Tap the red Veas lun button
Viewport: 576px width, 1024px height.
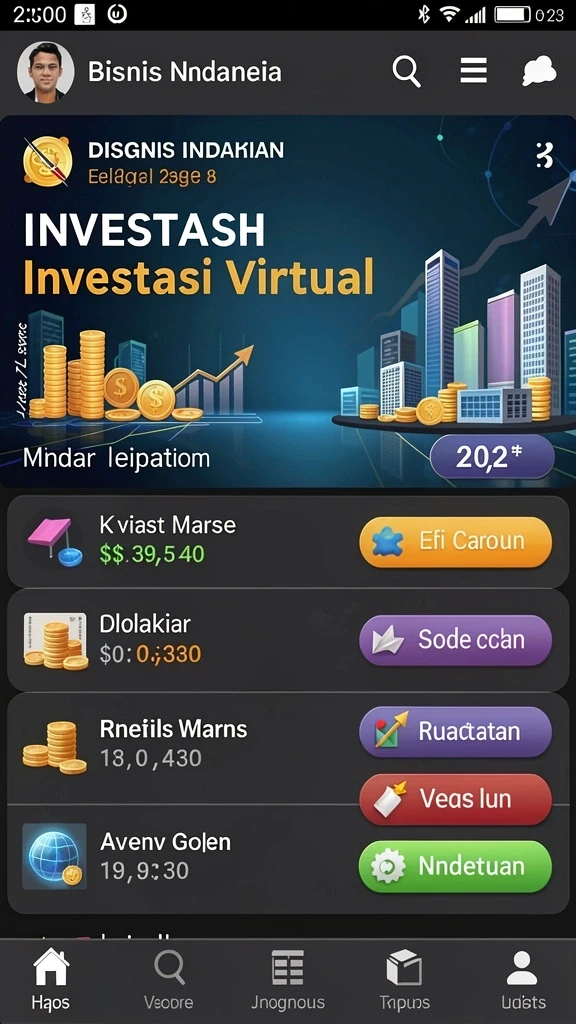(456, 799)
